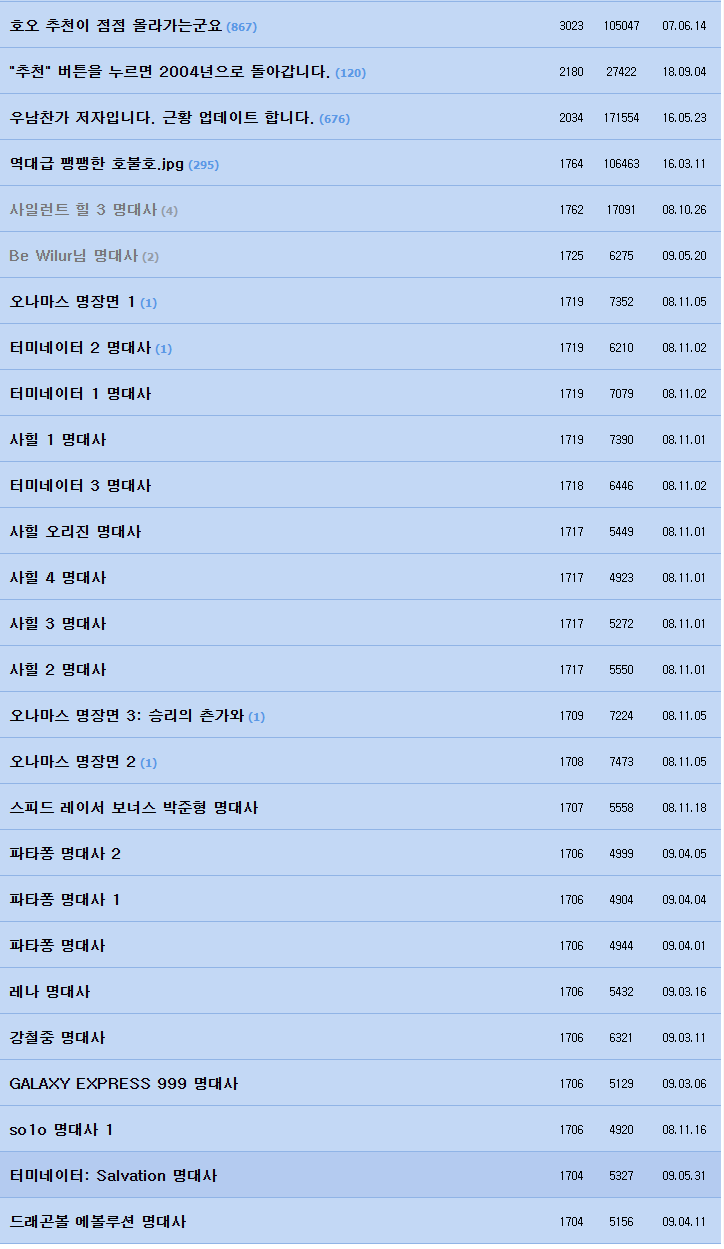Image resolution: width=724 pixels, height=1249 pixels.
Task: Open 파타퐁 명대사 2
Action: (x=65, y=854)
